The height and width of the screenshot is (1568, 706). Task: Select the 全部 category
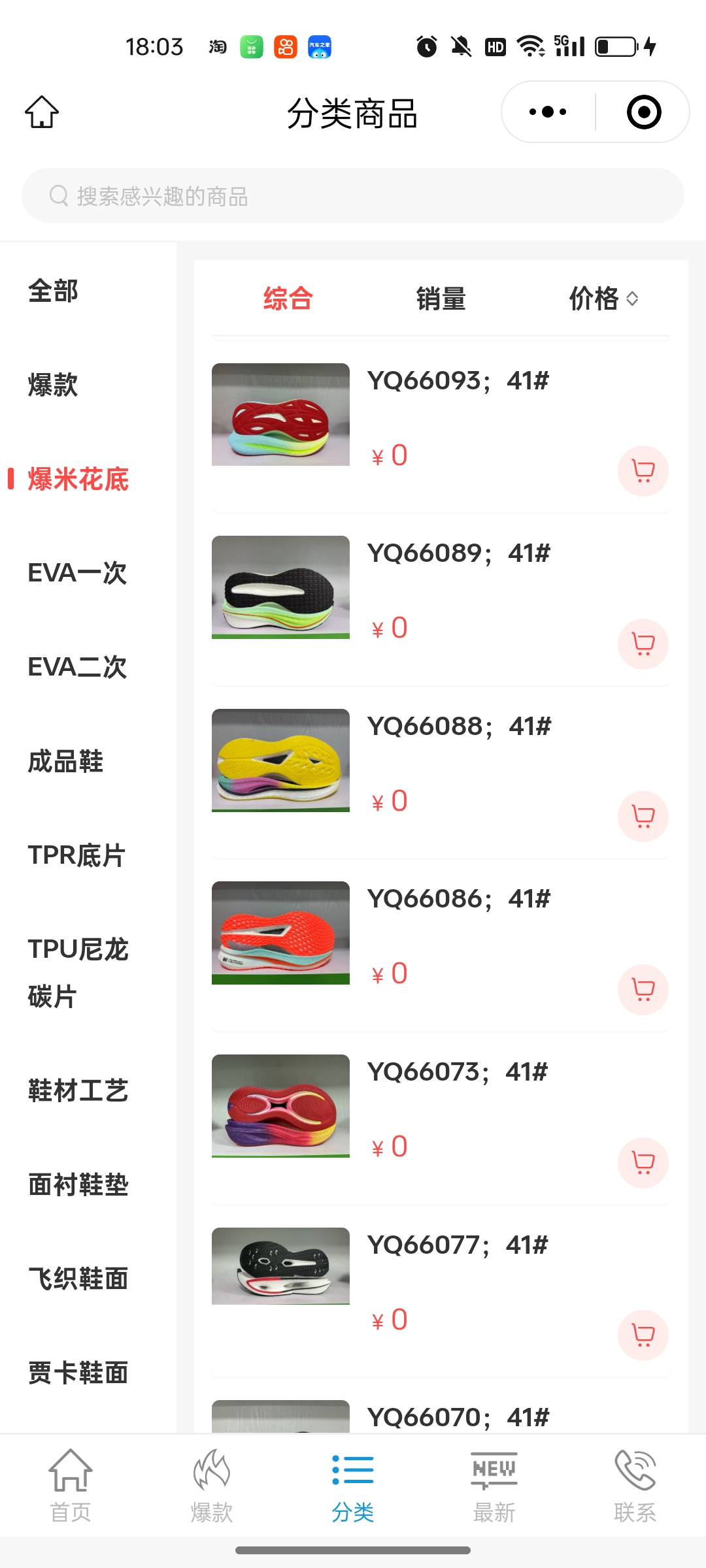[x=53, y=291]
